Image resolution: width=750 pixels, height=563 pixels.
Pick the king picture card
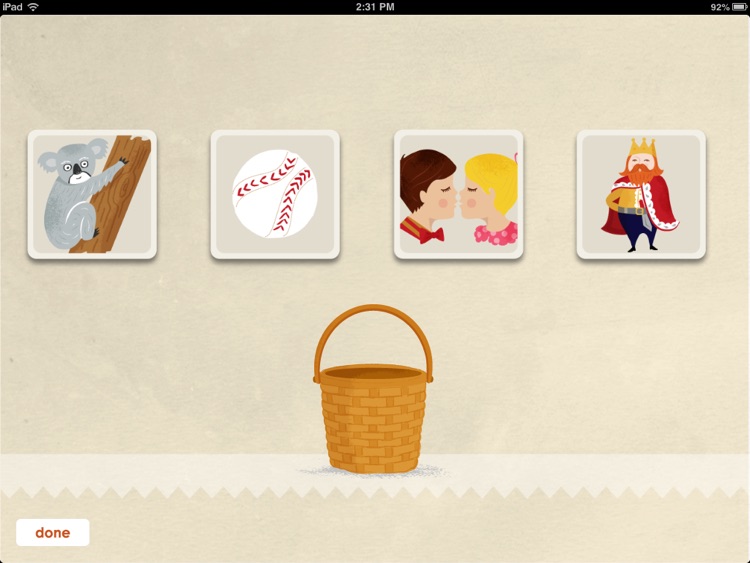(641, 194)
